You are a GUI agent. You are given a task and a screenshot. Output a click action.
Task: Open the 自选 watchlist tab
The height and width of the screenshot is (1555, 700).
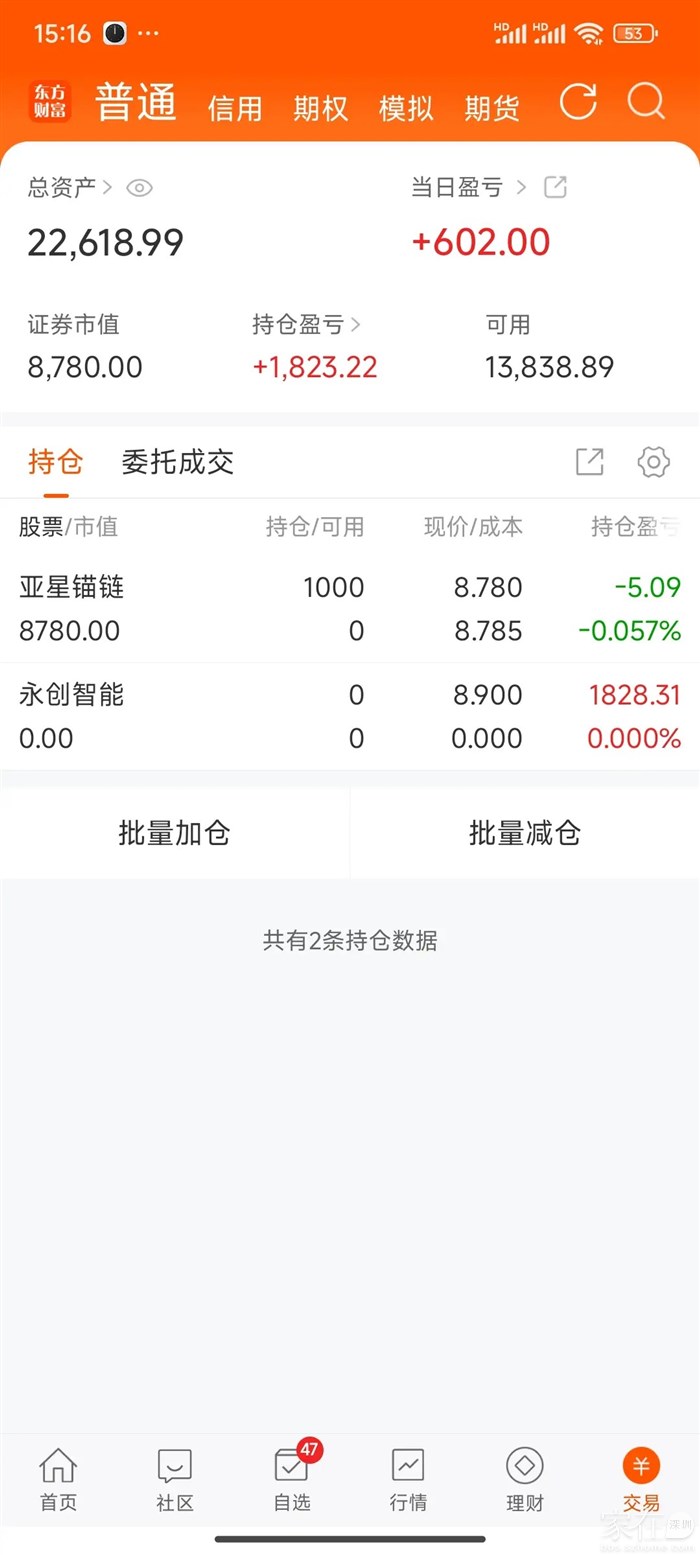coord(292,1480)
